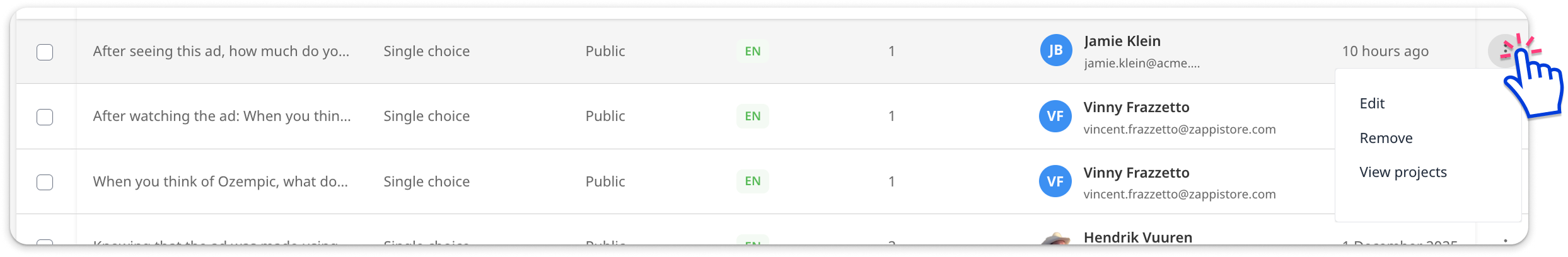Viewport: 1568px width, 257px height.
Task: Select the checkbox for "After seeing this ad" question
Action: coord(45,52)
